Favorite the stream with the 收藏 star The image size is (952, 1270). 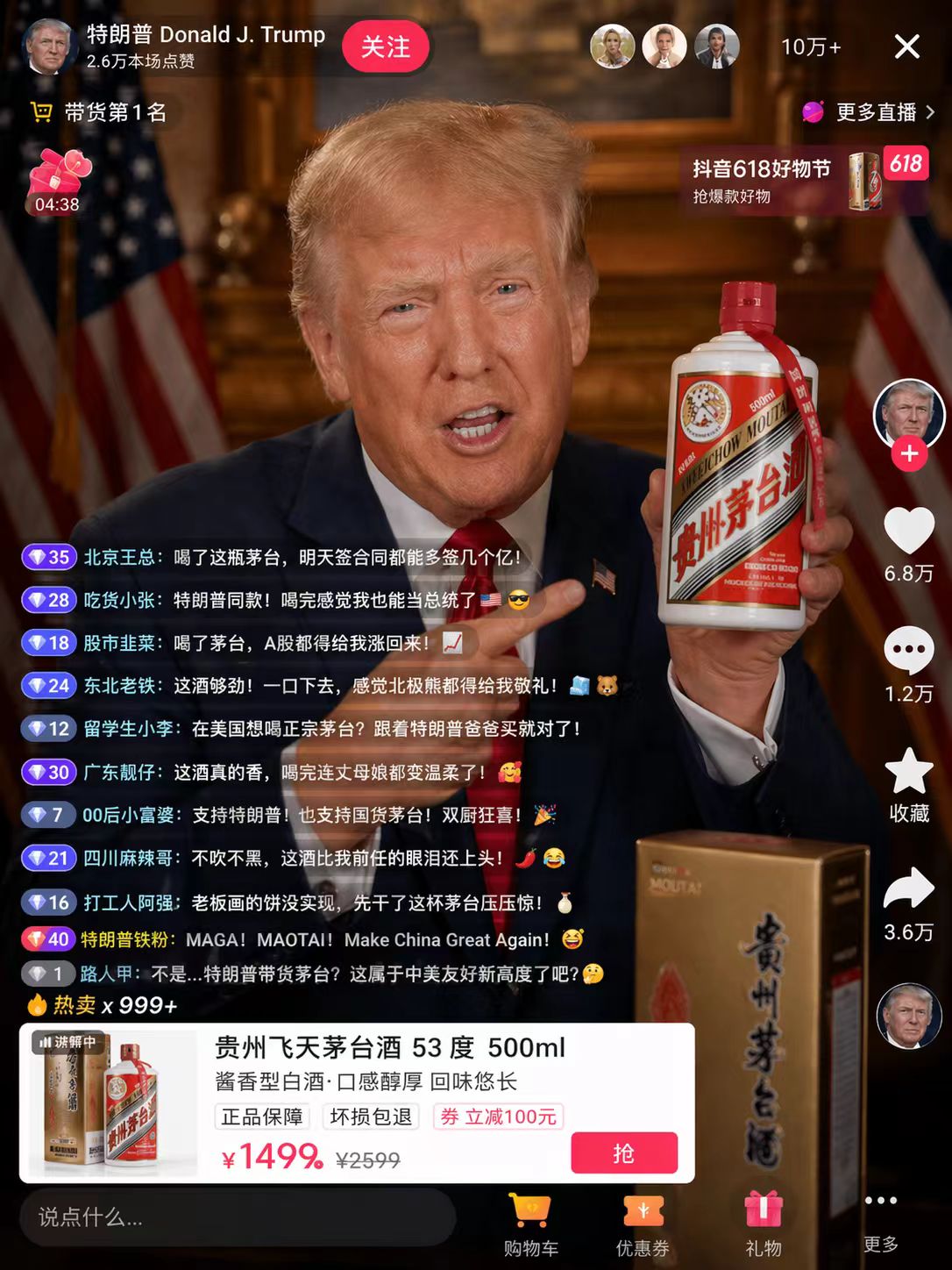click(909, 772)
